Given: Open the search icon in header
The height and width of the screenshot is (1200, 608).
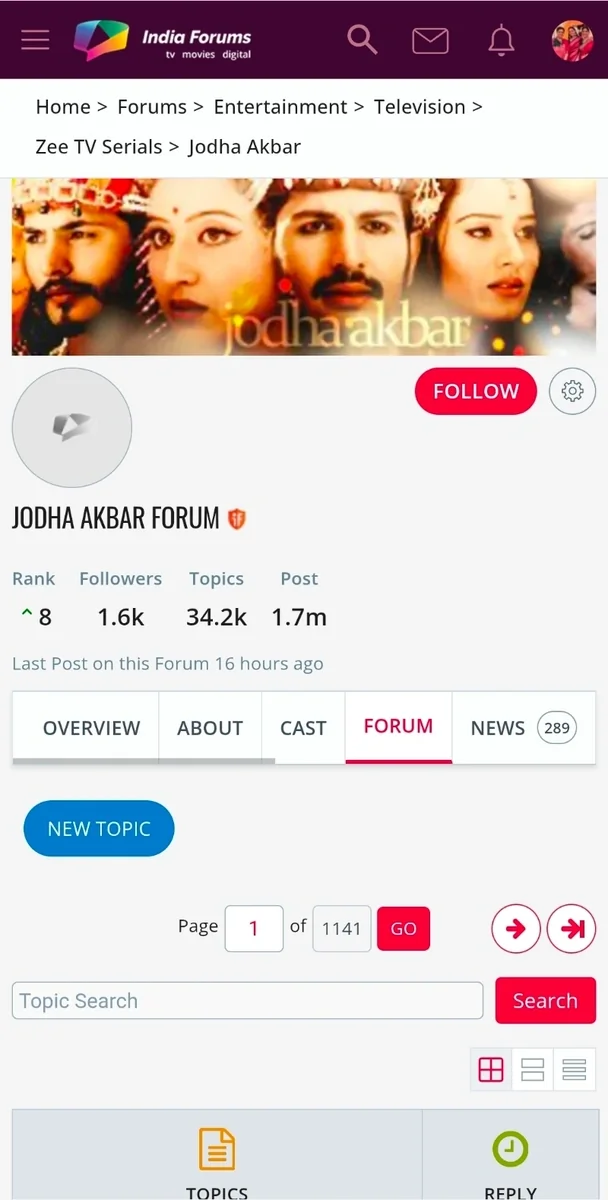Looking at the screenshot, I should tap(362, 40).
